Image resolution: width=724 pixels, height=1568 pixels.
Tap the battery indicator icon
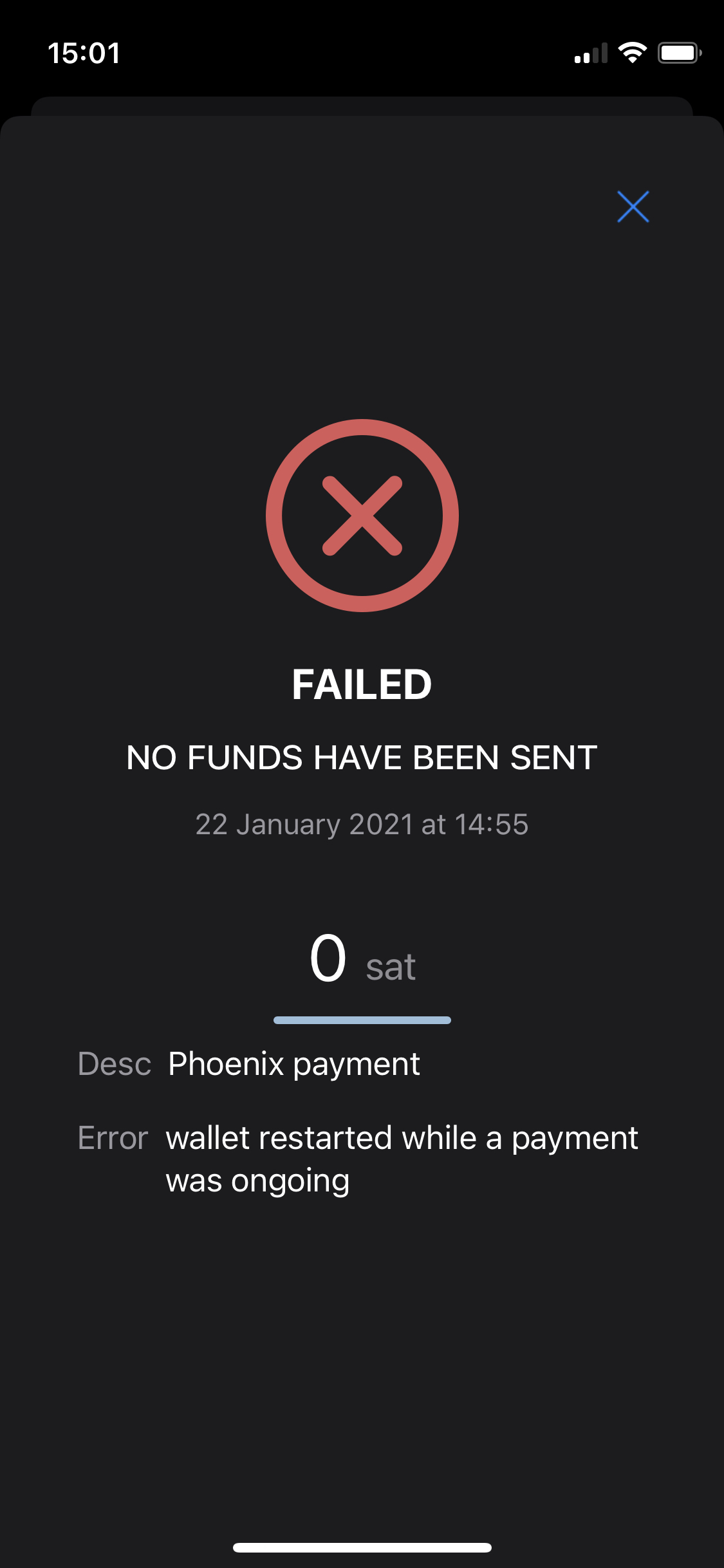coord(680,54)
